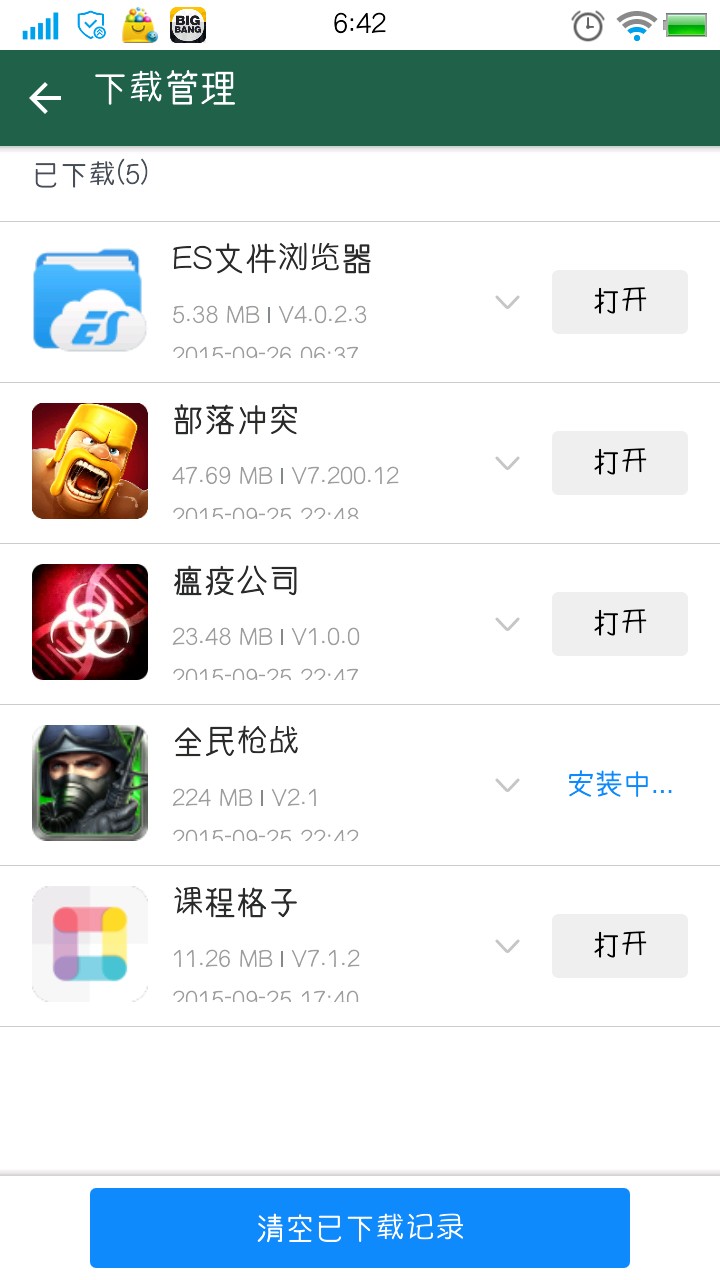Expand the chevron next to 全民枪战

pos(508,785)
